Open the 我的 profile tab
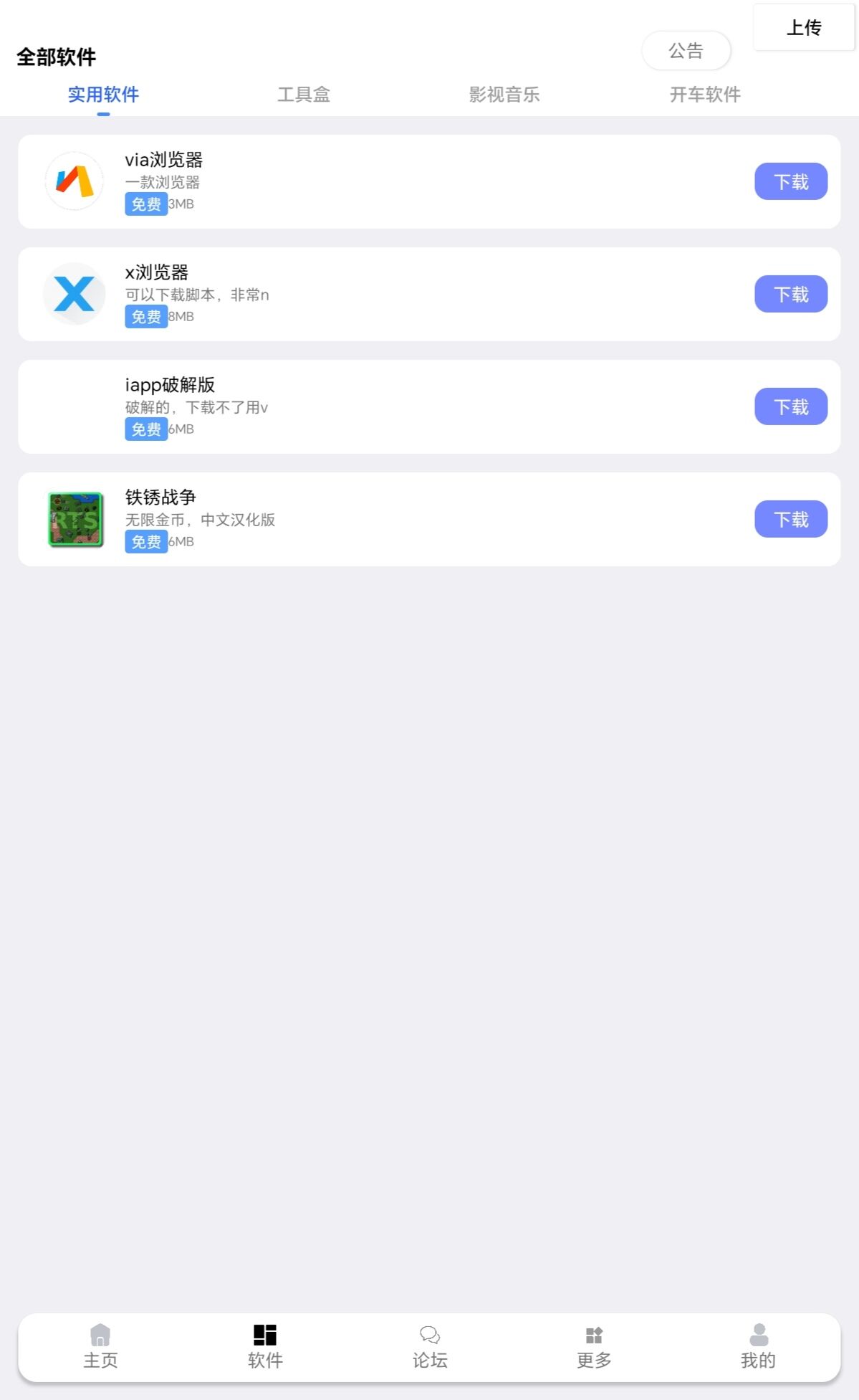The image size is (859, 1400). (758, 1346)
